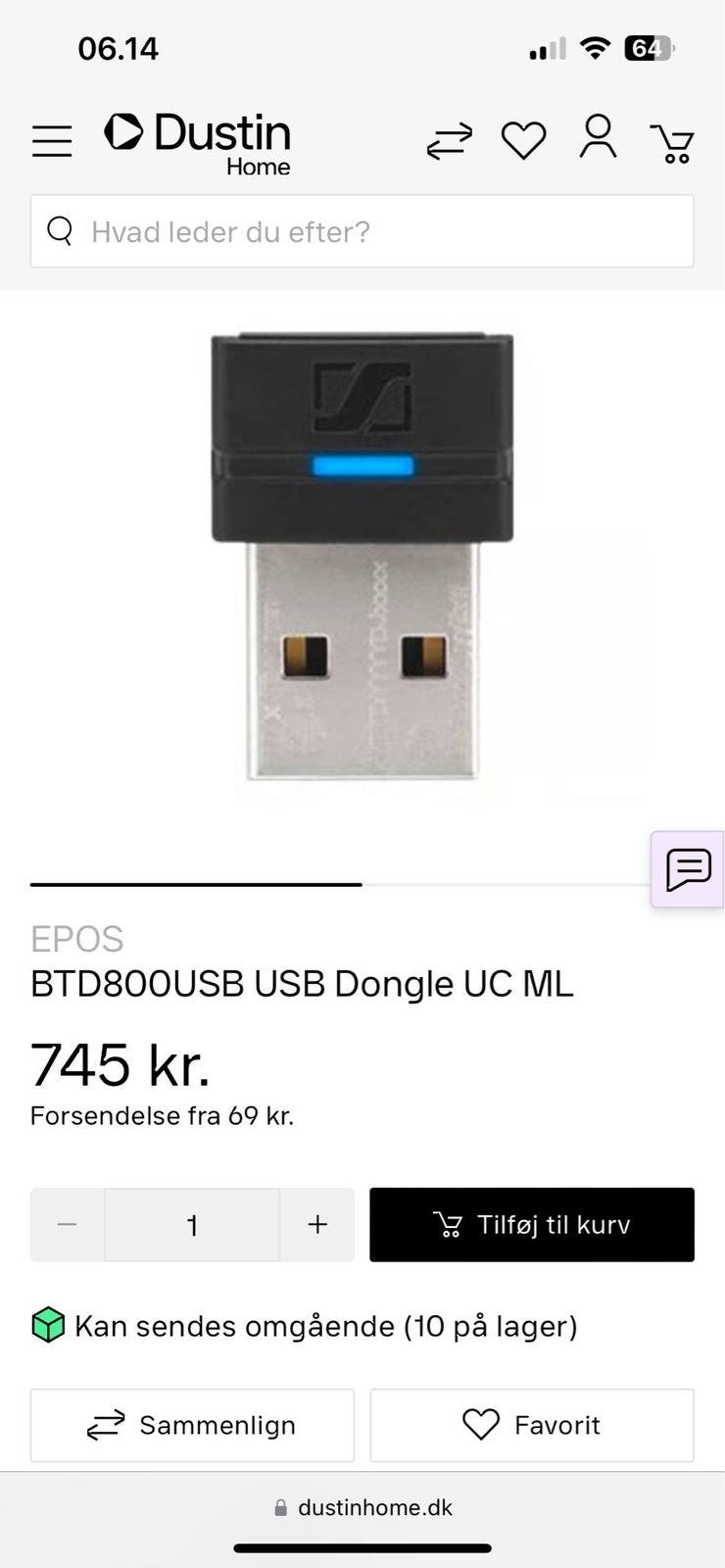The width and height of the screenshot is (725, 1568).
Task: Select the quantity number field
Action: (x=192, y=1225)
